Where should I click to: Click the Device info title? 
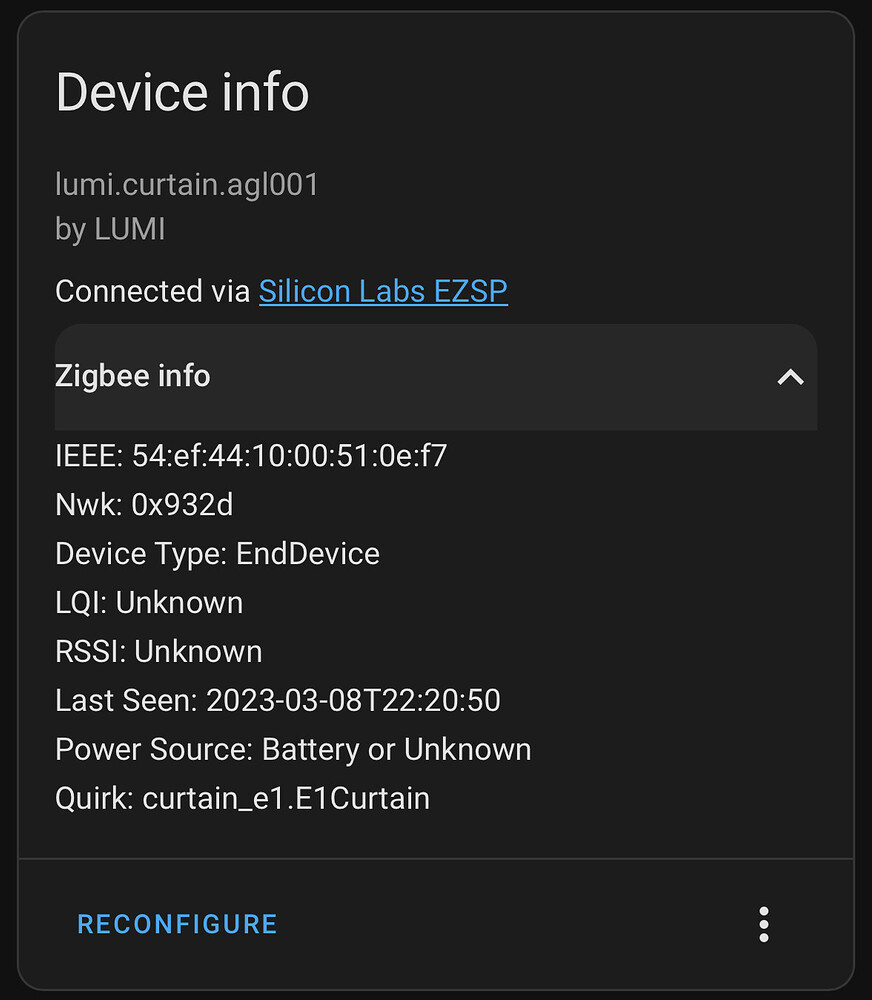[x=182, y=92]
